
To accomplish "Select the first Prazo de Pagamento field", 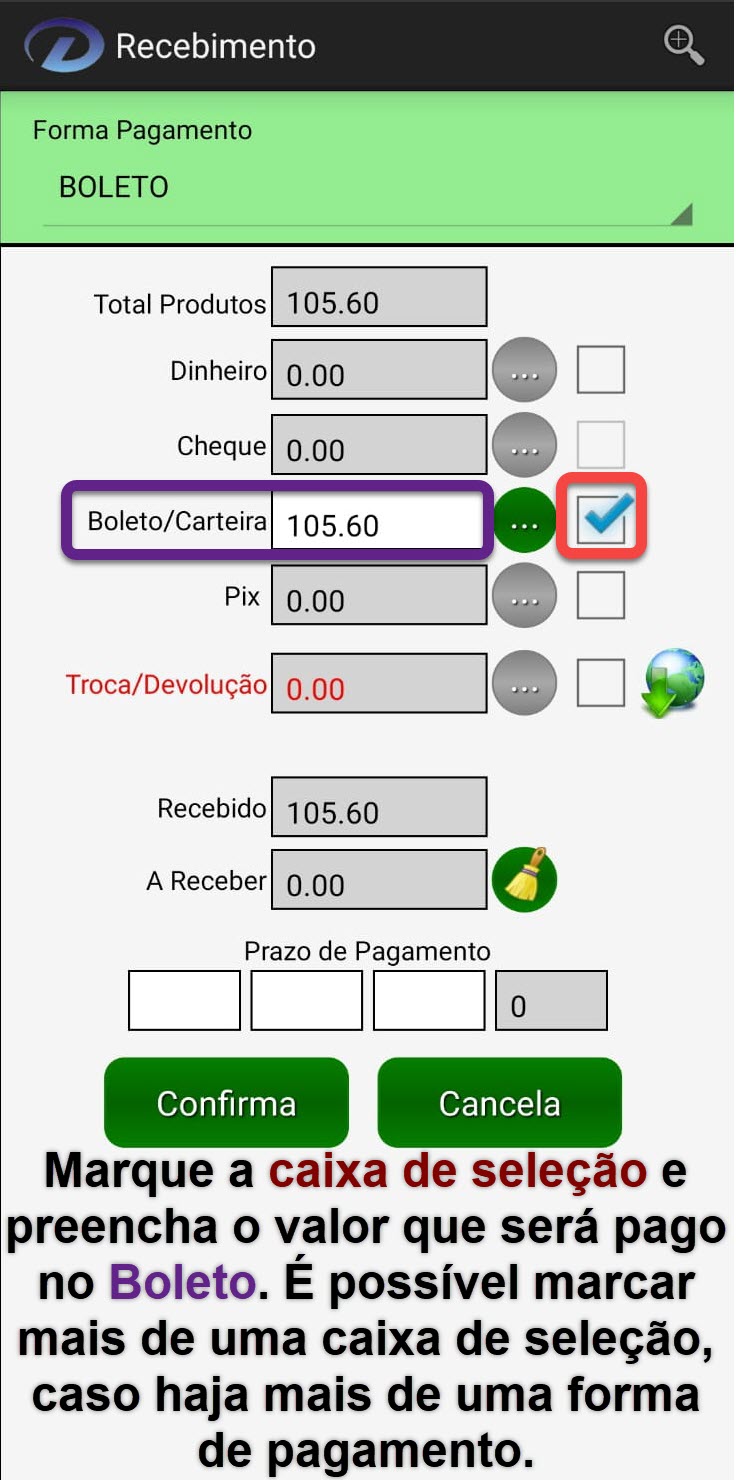I will pyautogui.click(x=184, y=1000).
